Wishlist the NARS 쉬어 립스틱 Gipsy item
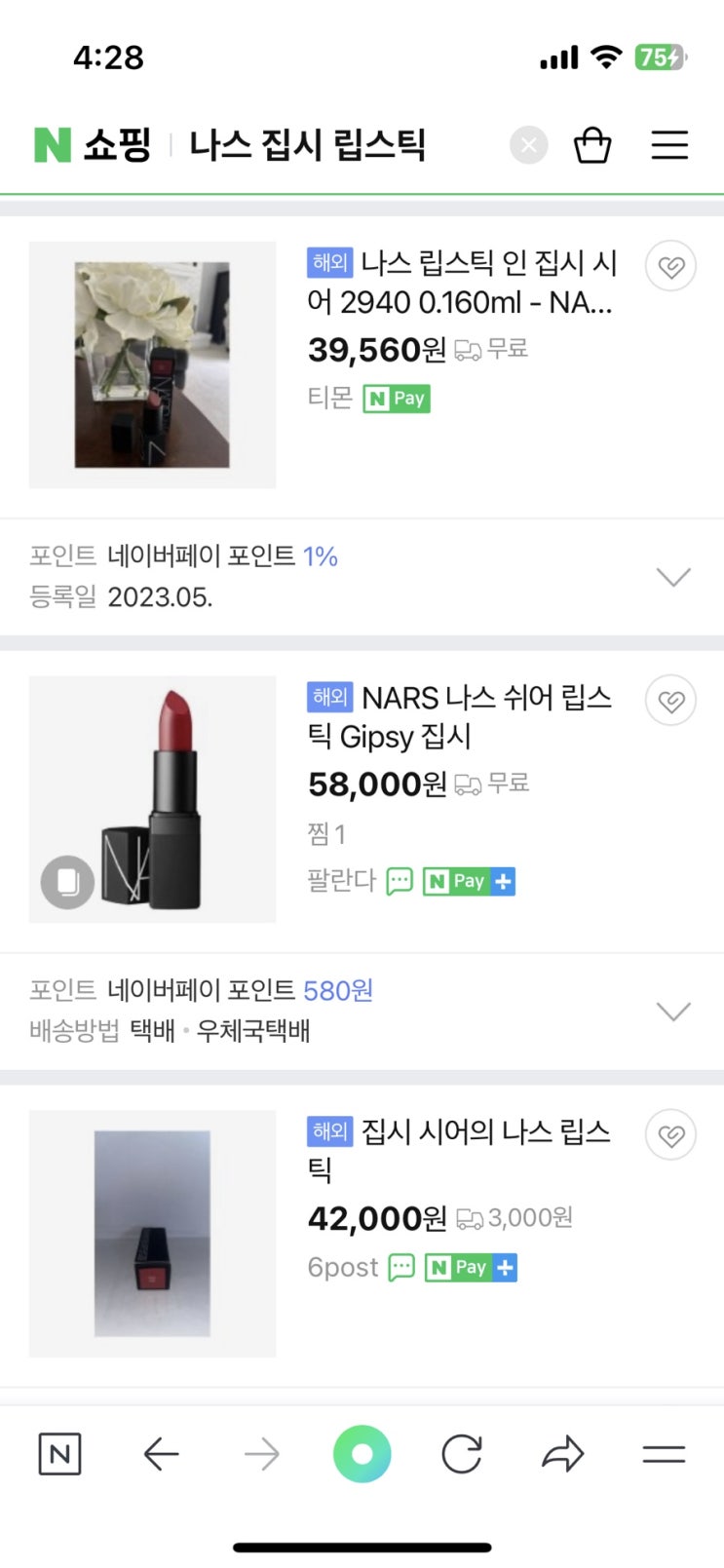 point(670,701)
